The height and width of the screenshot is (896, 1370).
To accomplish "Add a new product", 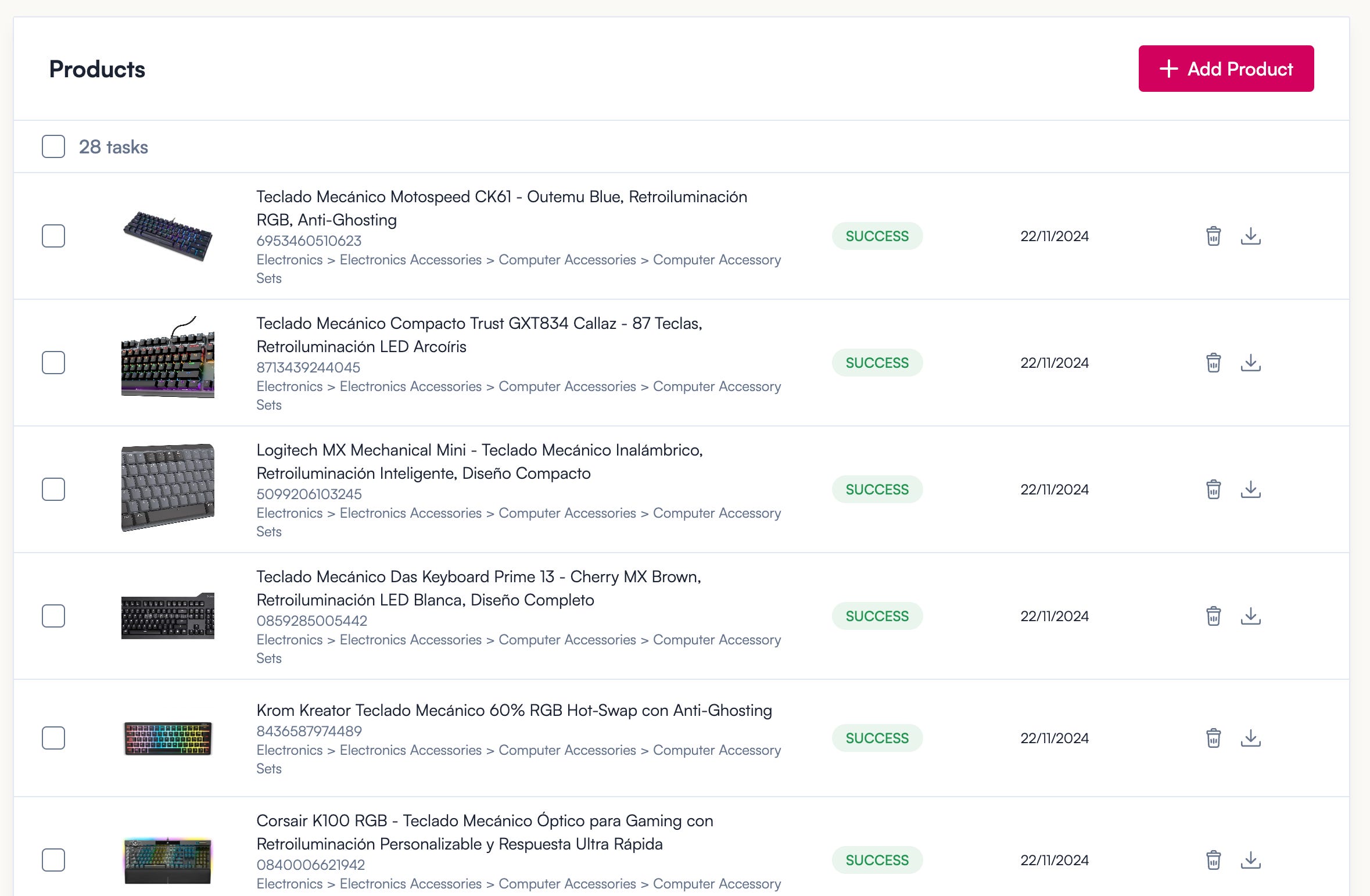I will pyautogui.click(x=1226, y=69).
